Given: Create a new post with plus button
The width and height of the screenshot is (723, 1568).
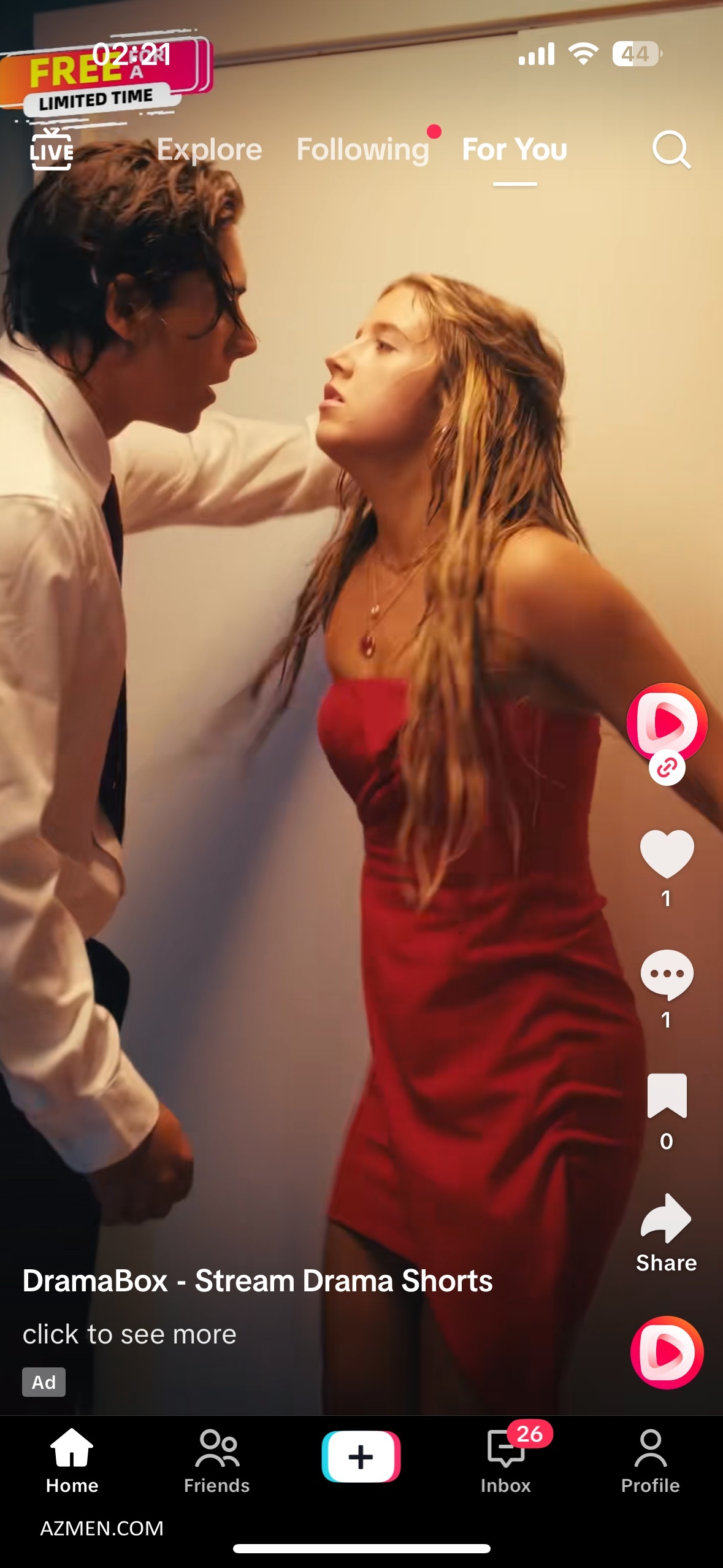Looking at the screenshot, I should (361, 1456).
